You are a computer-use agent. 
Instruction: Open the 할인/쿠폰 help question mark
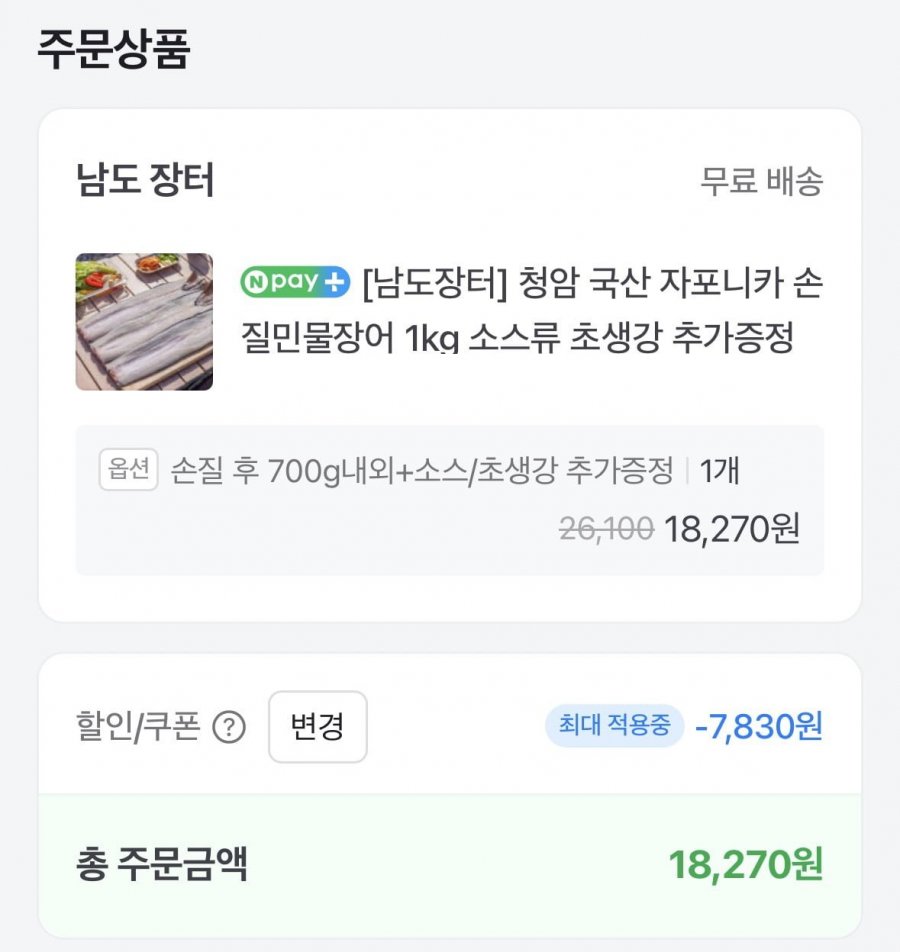point(229,728)
